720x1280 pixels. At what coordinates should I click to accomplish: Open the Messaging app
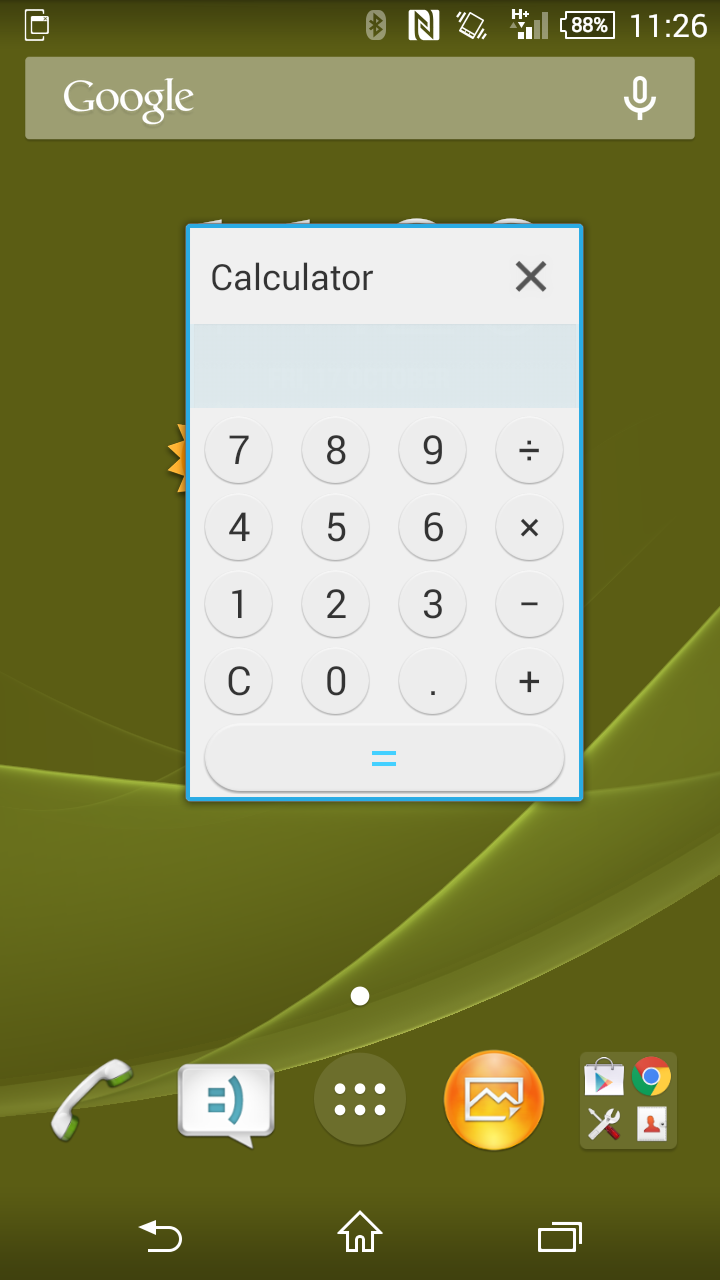(x=226, y=1103)
